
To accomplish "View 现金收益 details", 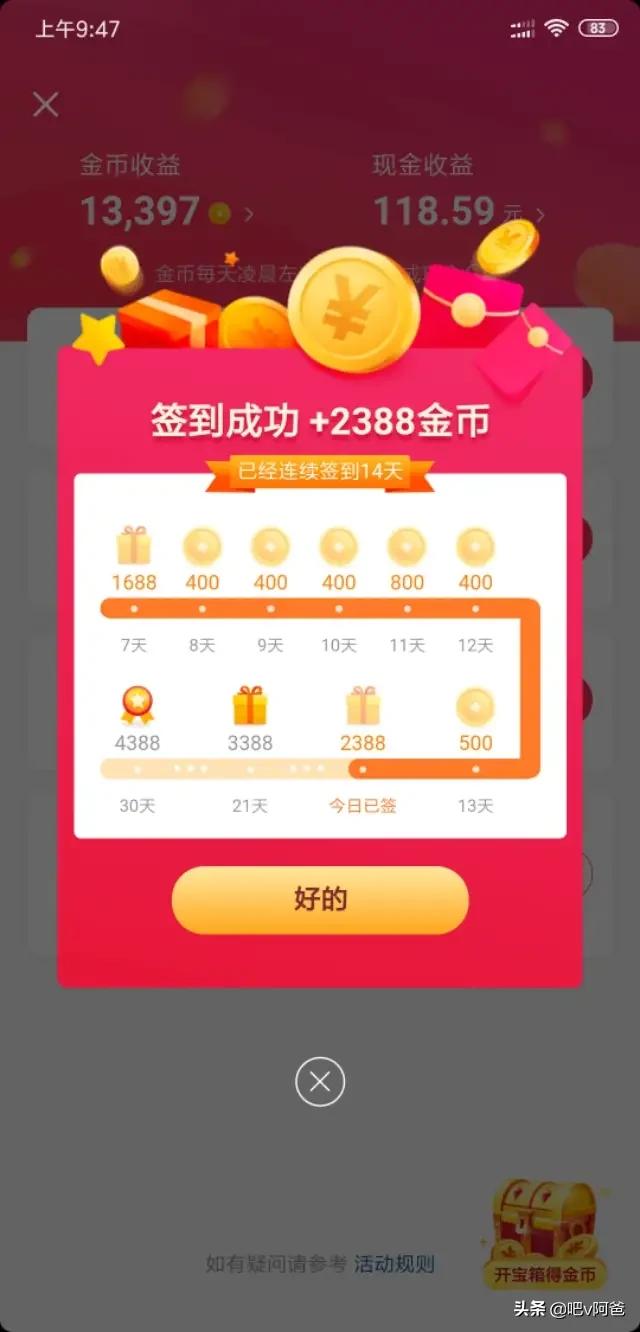I will [458, 211].
